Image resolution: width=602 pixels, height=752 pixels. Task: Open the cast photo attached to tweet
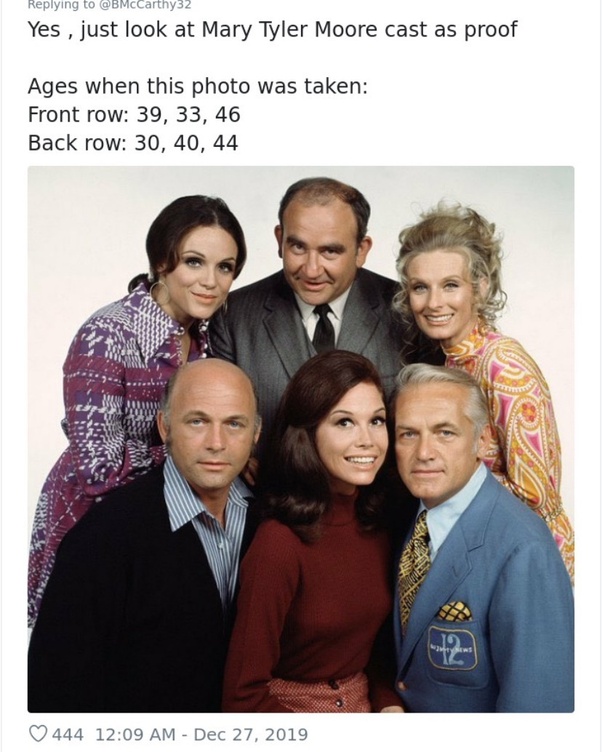pyautogui.click(x=300, y=440)
